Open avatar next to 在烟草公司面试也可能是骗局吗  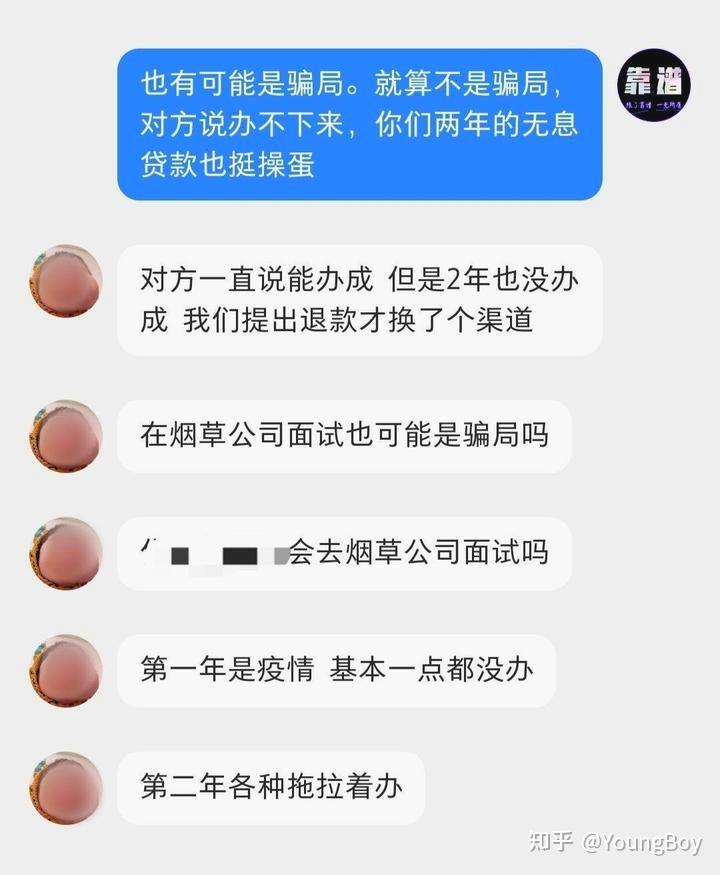65,437
